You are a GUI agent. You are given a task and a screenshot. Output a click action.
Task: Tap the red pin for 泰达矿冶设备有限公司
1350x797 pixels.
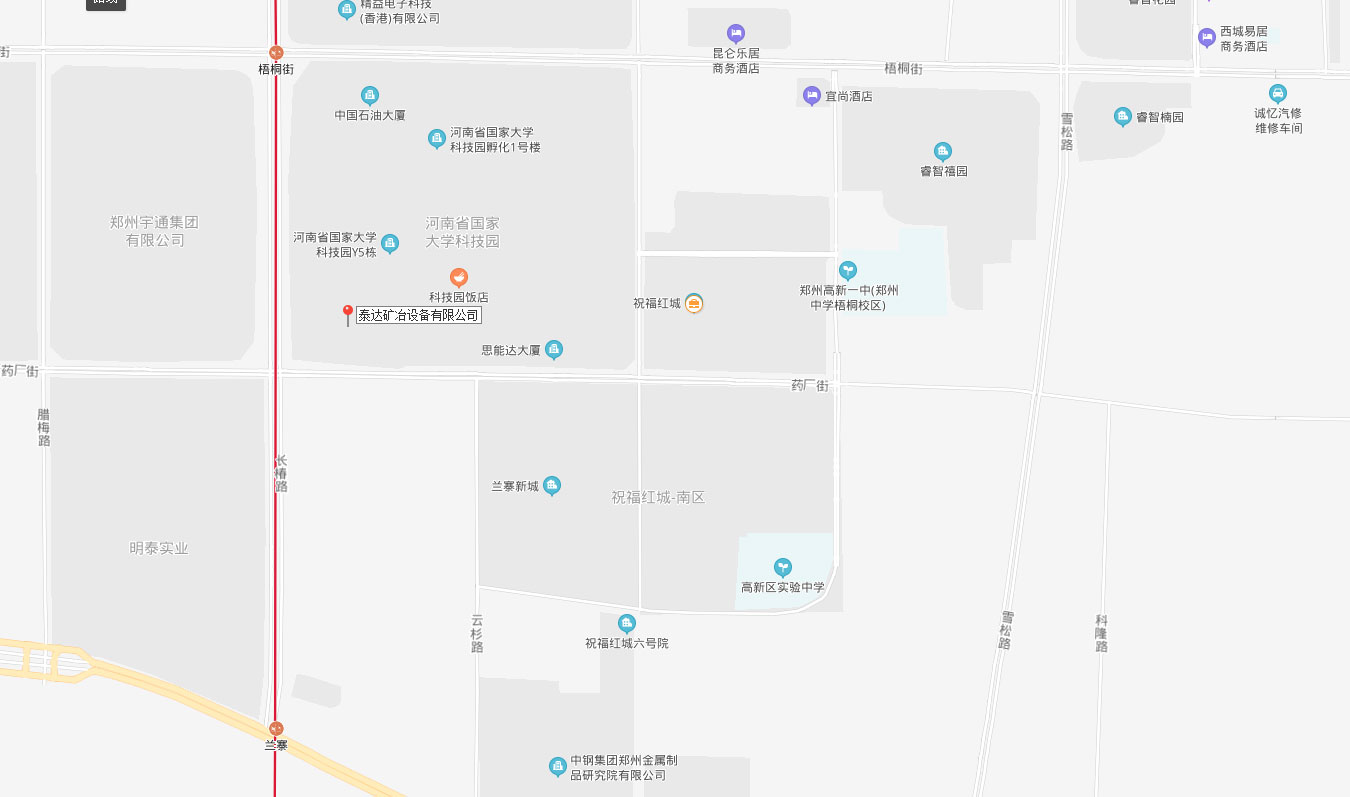point(347,315)
